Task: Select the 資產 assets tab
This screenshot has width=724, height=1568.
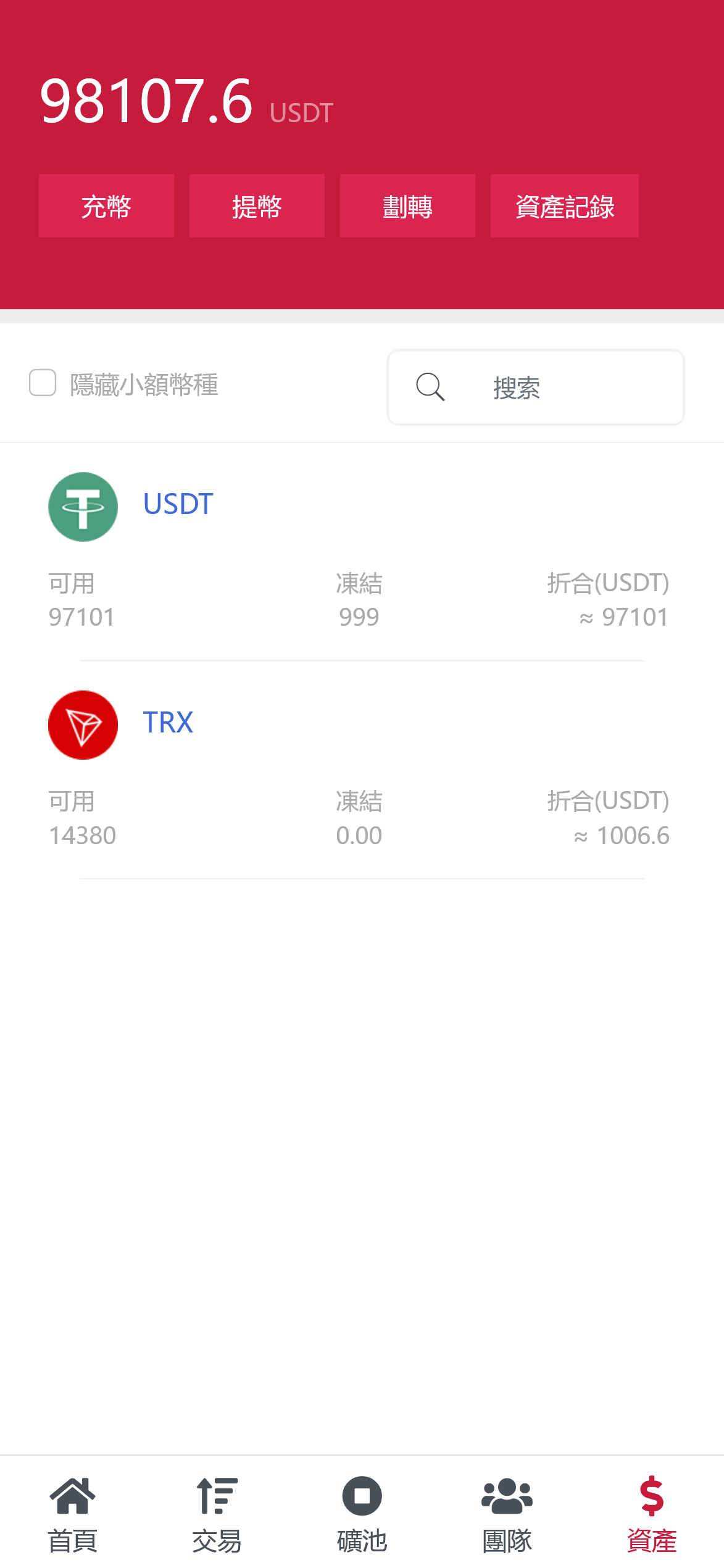Action: tap(651, 1514)
